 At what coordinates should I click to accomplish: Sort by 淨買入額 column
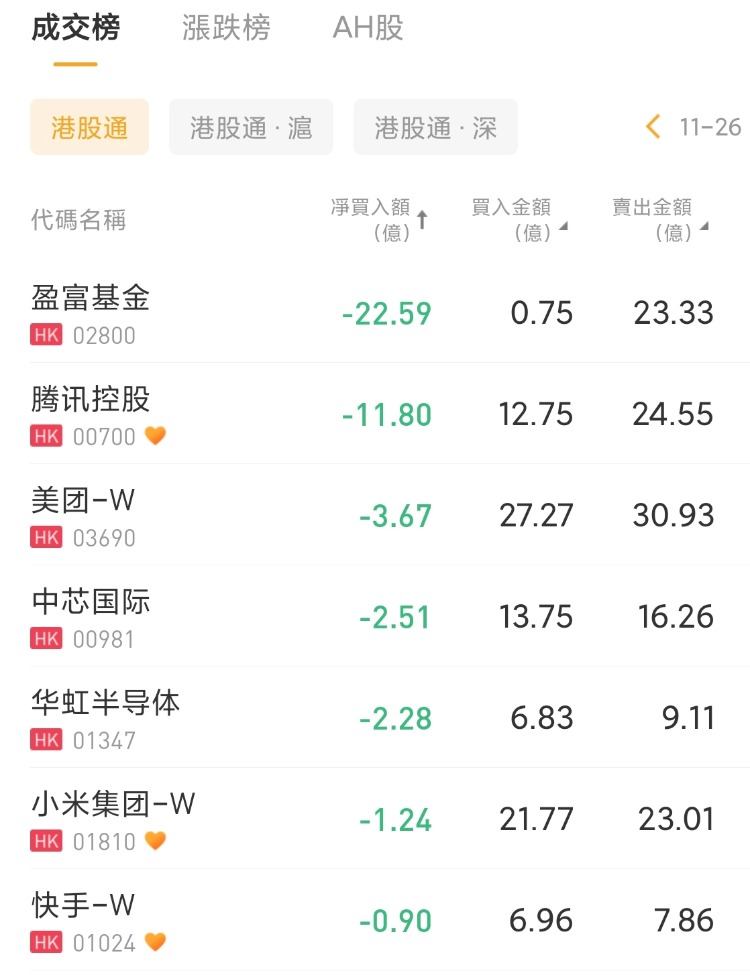click(378, 220)
